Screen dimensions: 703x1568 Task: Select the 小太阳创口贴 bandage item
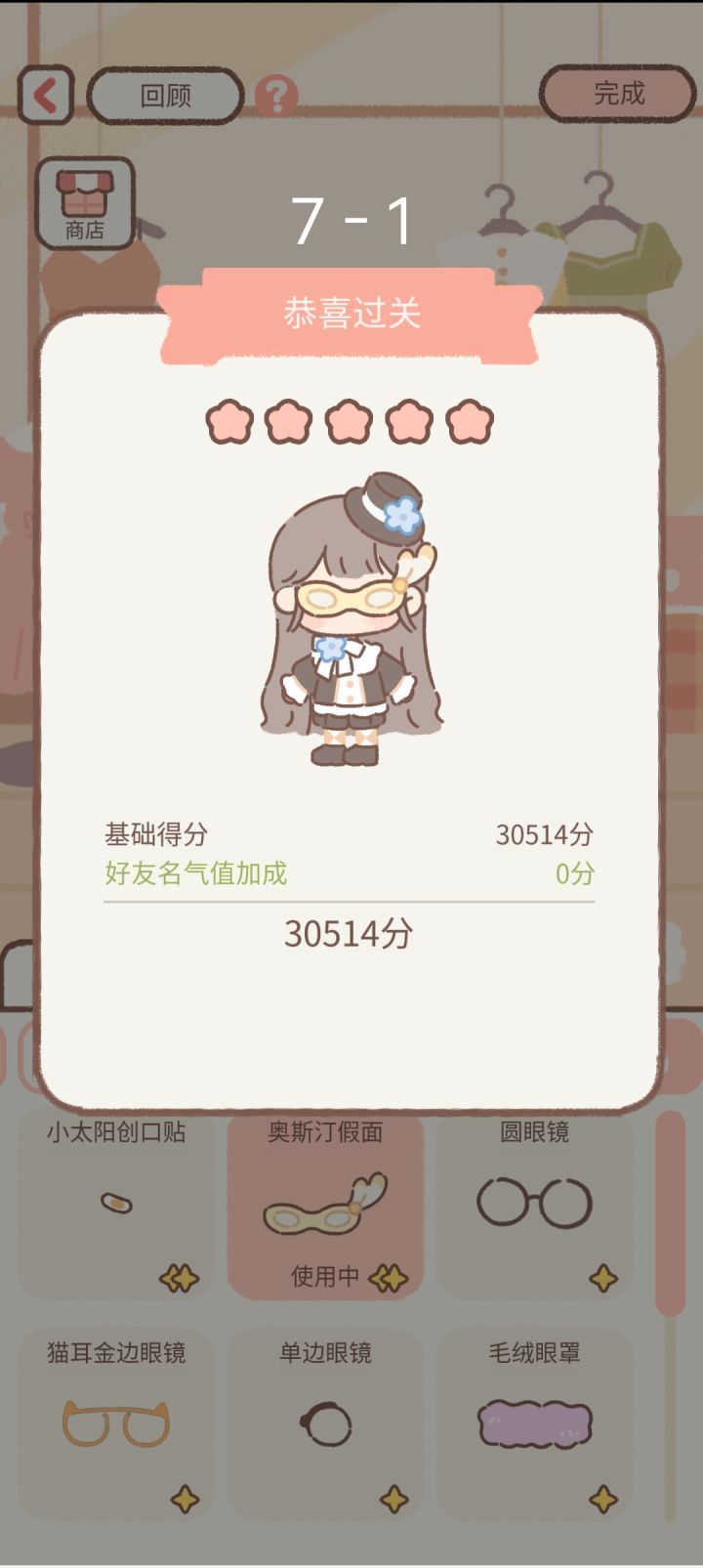coord(115,1209)
